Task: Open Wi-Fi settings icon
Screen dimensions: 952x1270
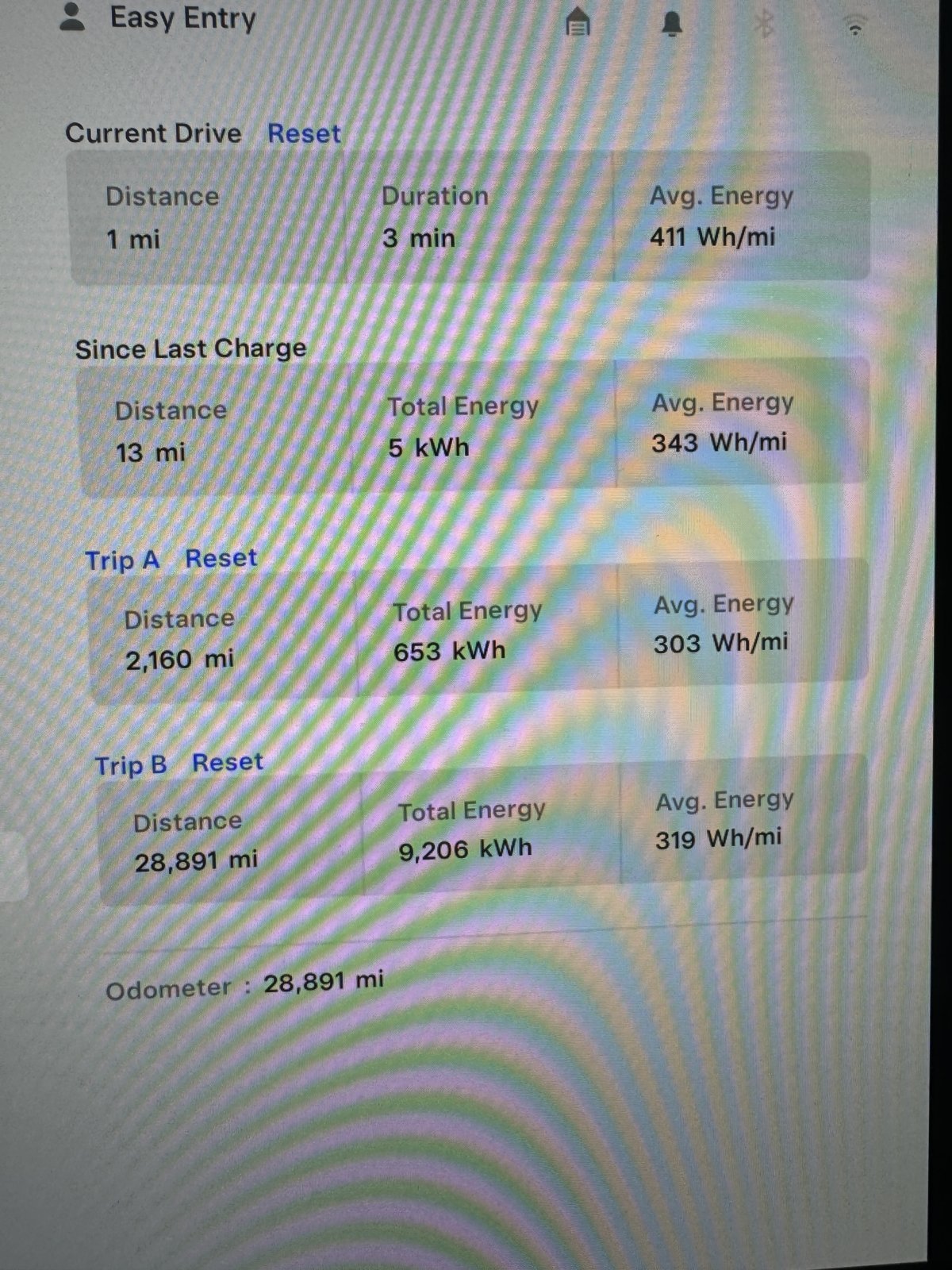Action: click(854, 27)
